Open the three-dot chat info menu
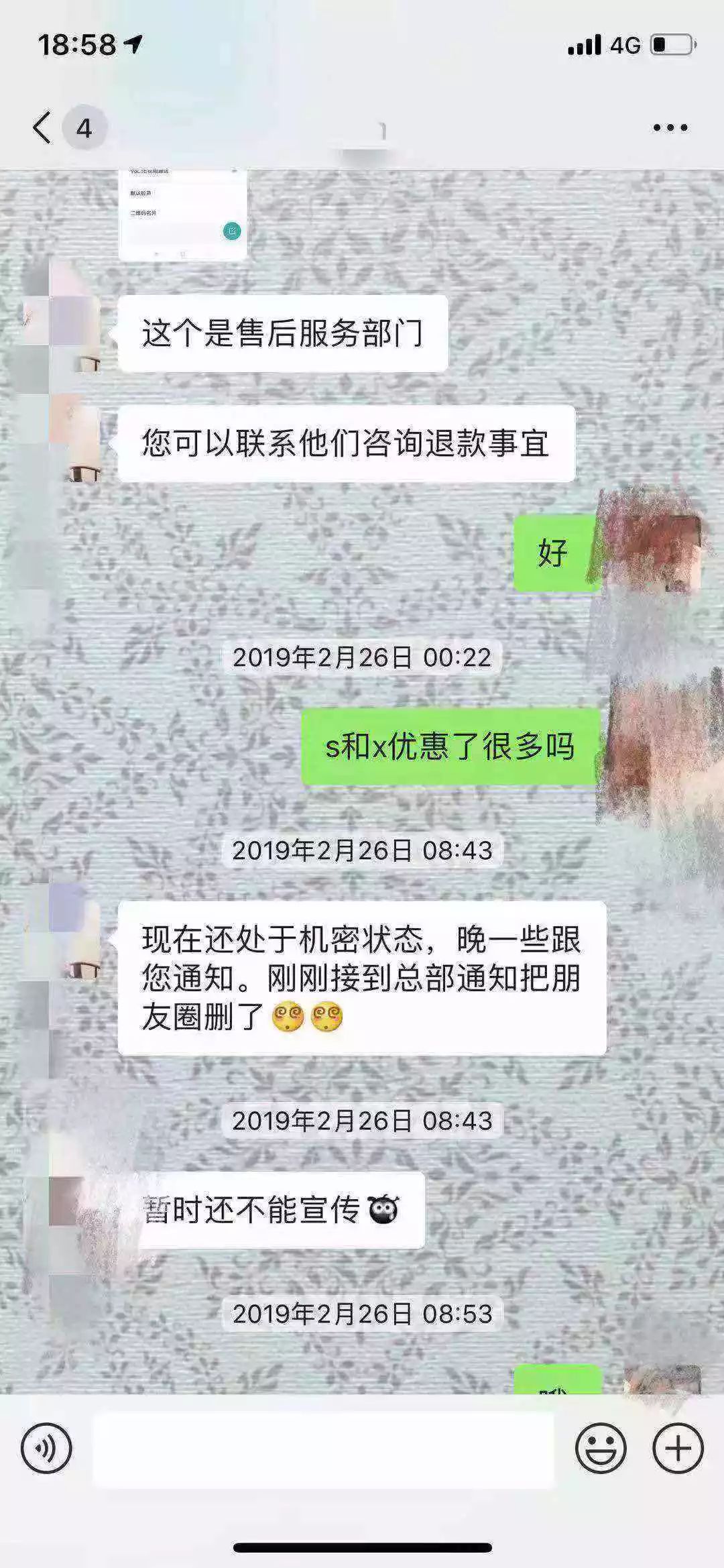Image resolution: width=724 pixels, height=1568 pixels. coord(670,127)
